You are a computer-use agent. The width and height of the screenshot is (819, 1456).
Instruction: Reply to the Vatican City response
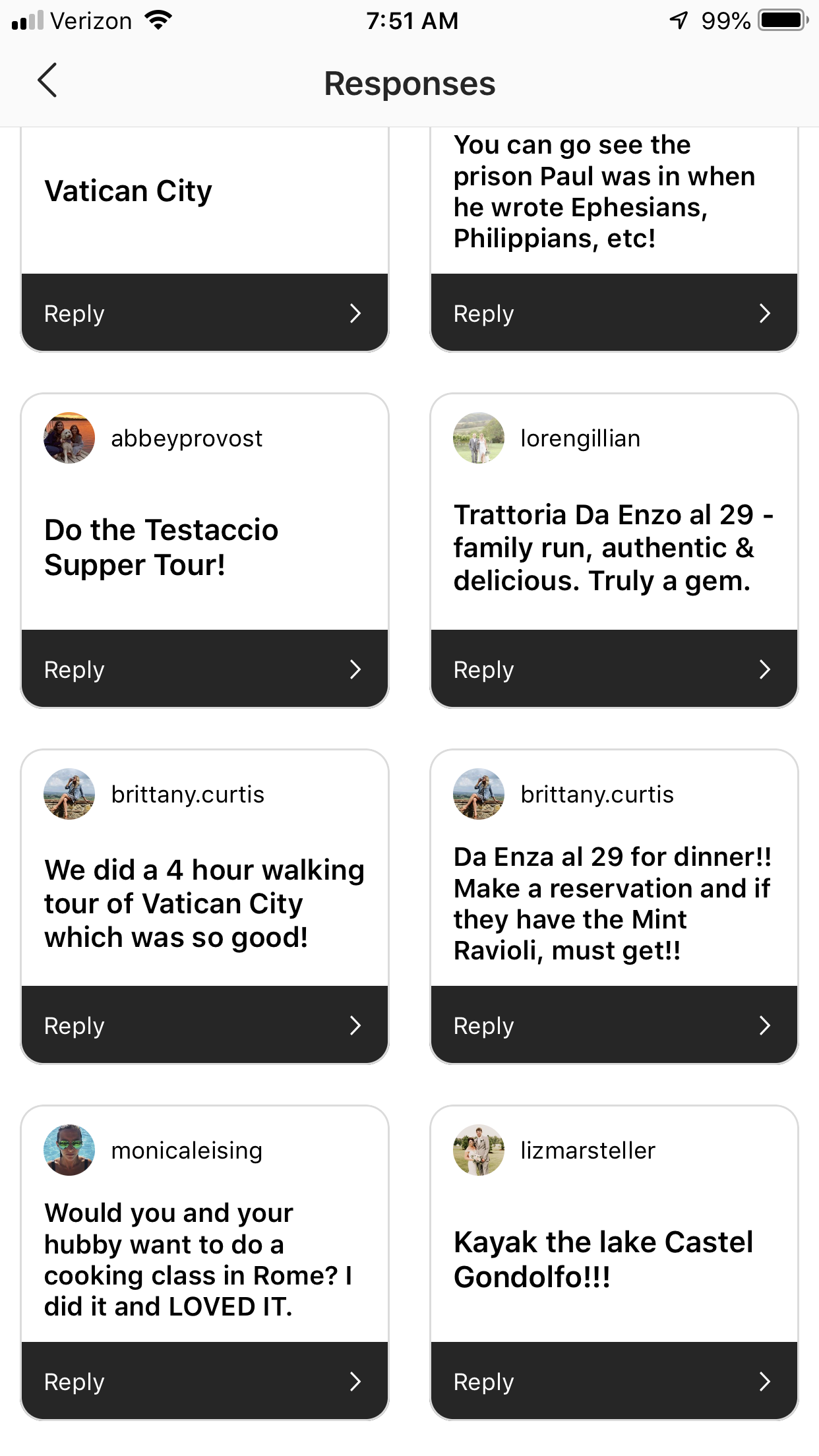(x=204, y=313)
